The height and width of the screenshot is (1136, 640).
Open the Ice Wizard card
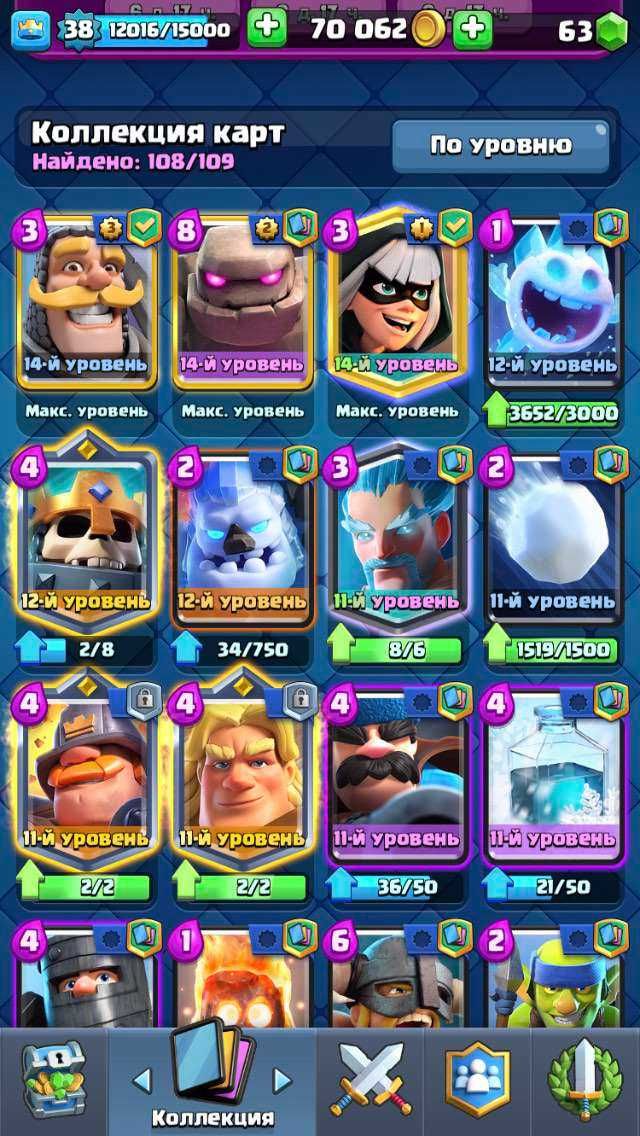tap(396, 540)
